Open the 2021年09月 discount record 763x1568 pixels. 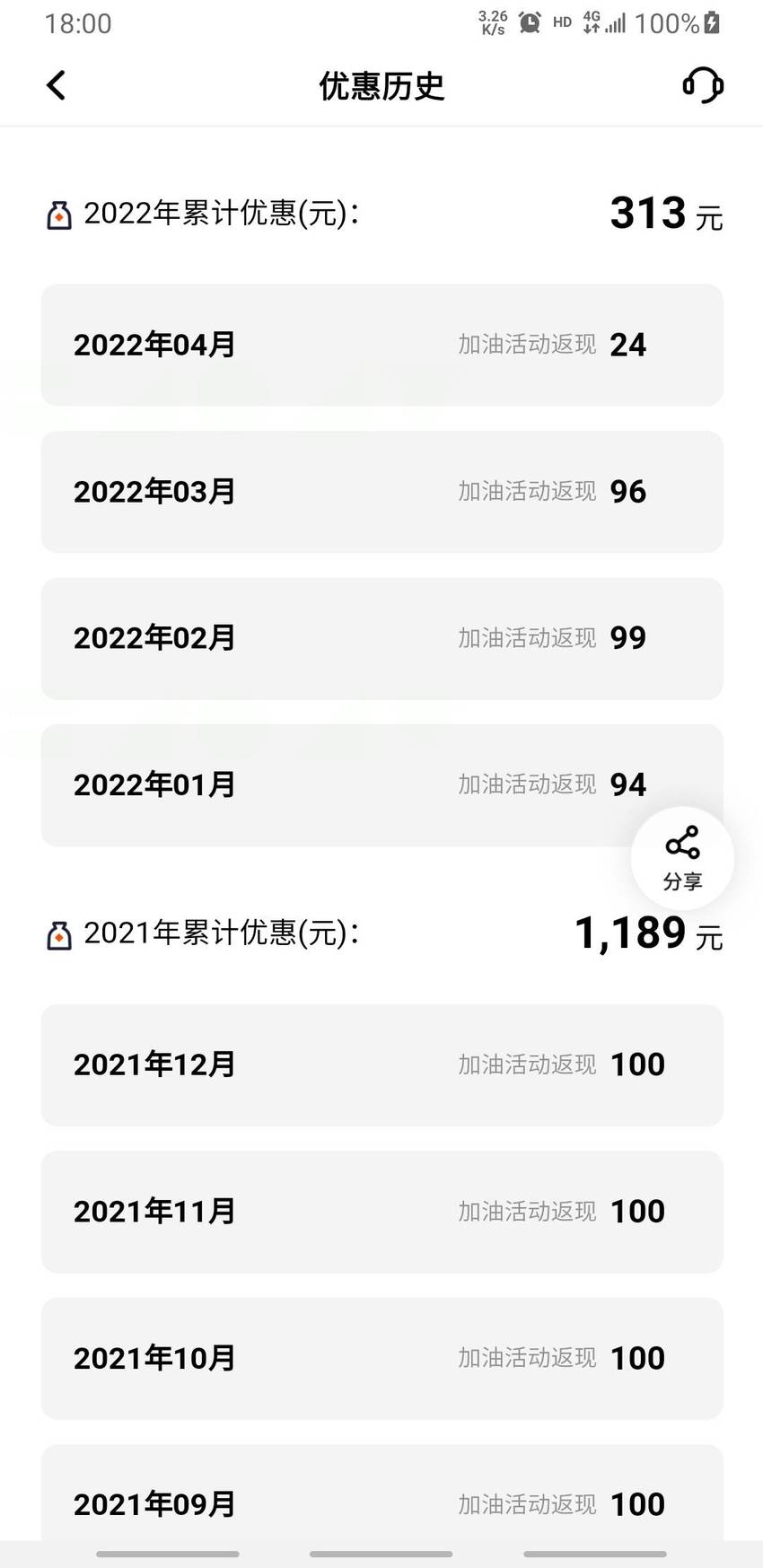pos(381,1494)
